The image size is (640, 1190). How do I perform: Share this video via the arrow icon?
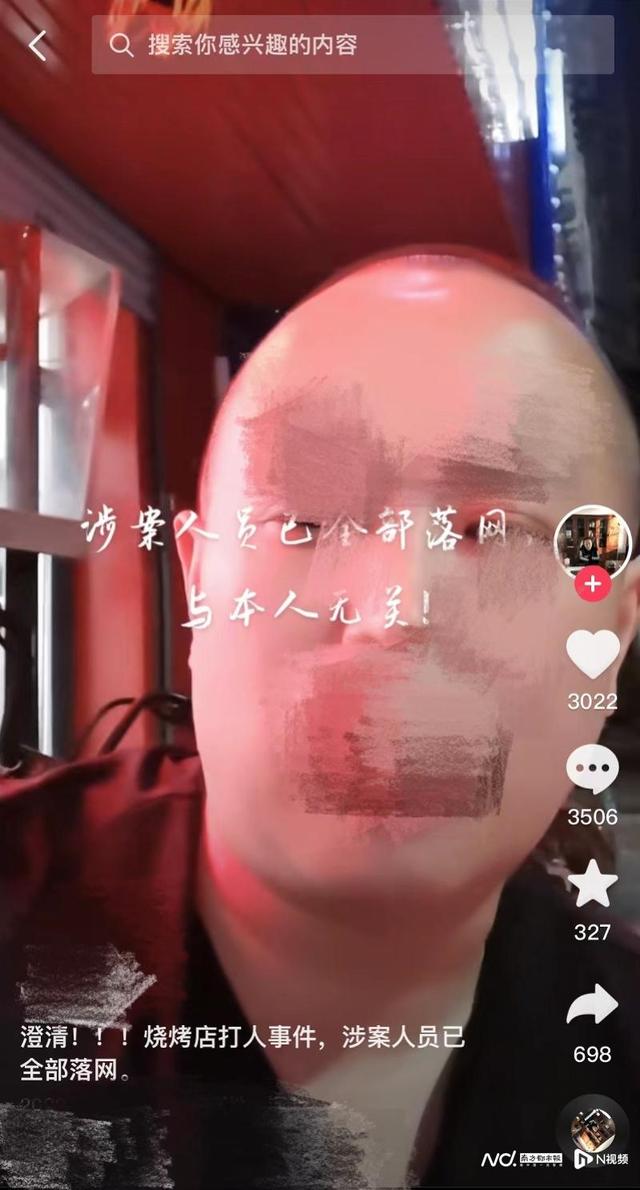(x=593, y=1005)
